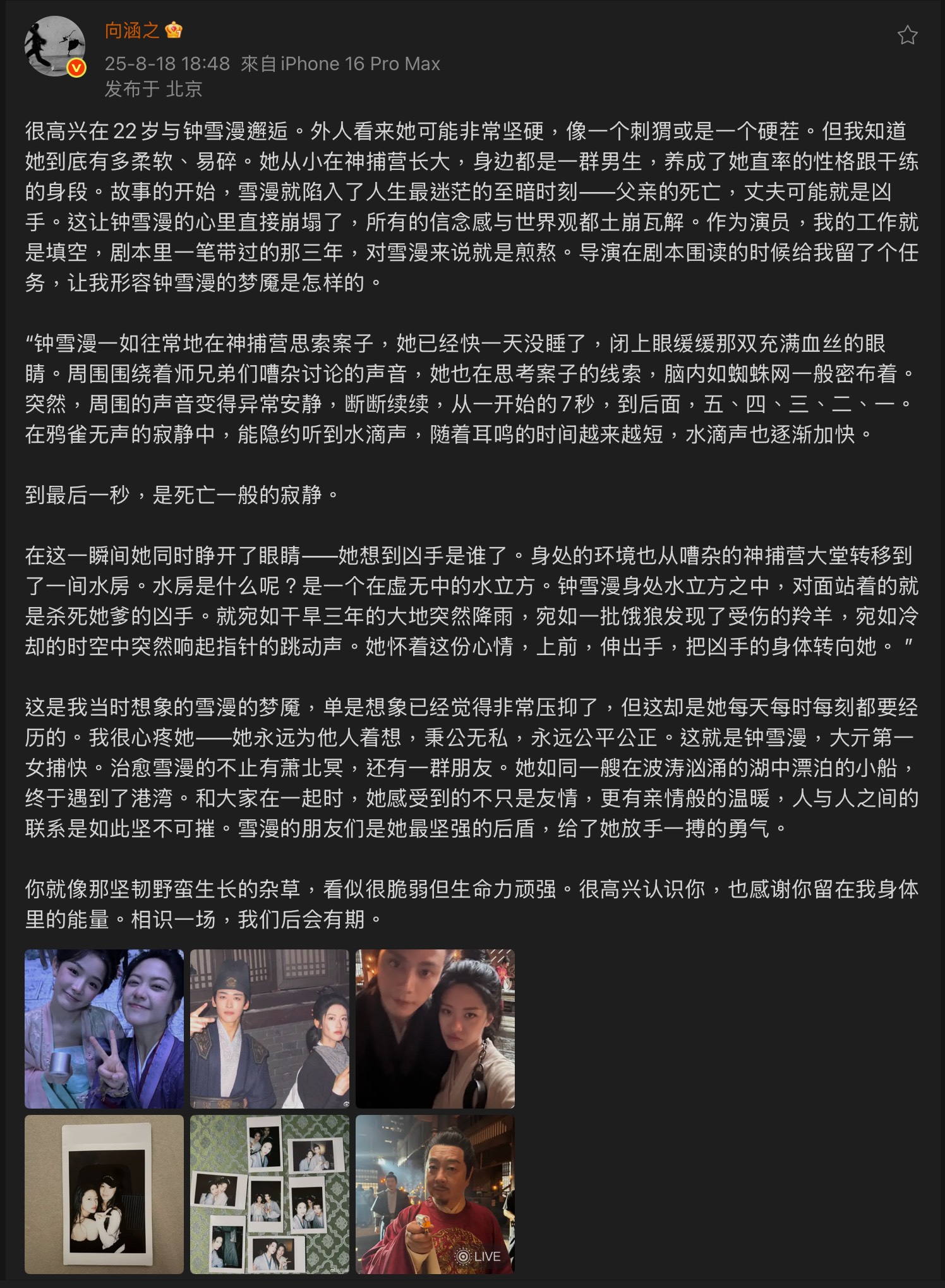Image resolution: width=945 pixels, height=1288 pixels.
Task: Favorite this post with the star icon
Action: [907, 35]
